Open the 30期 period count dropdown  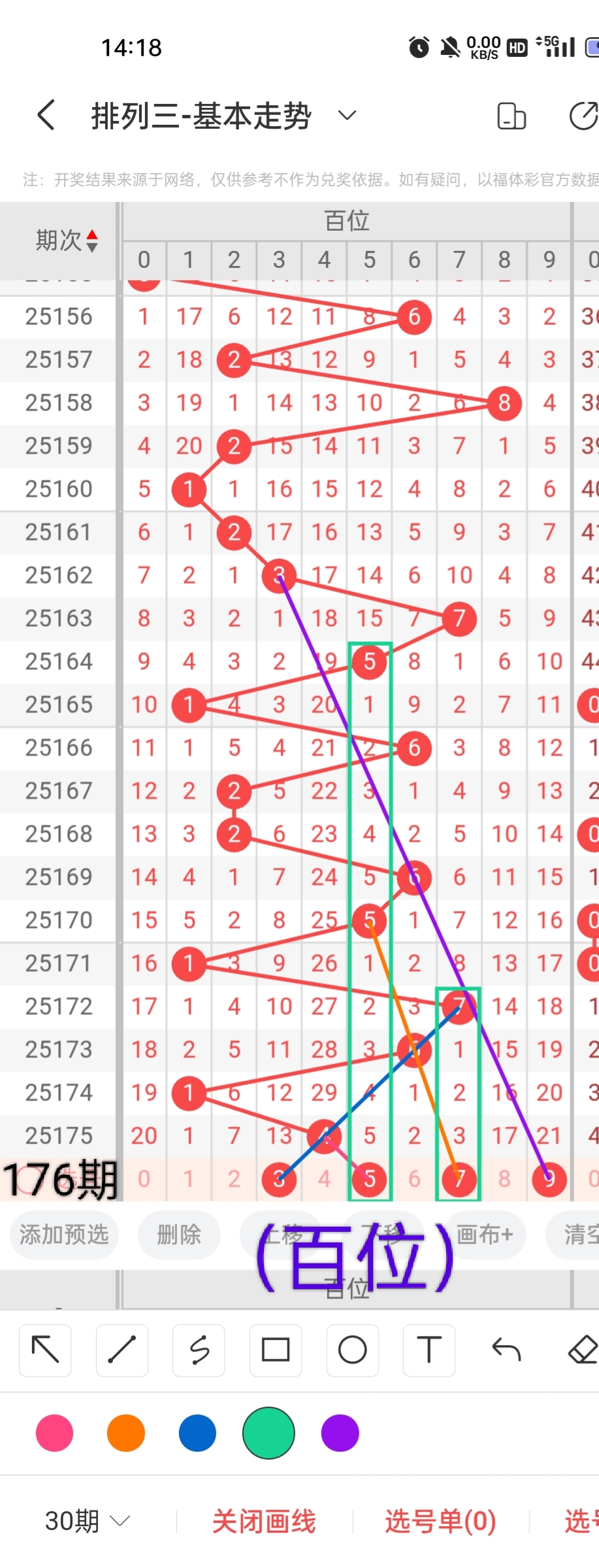point(88,1521)
